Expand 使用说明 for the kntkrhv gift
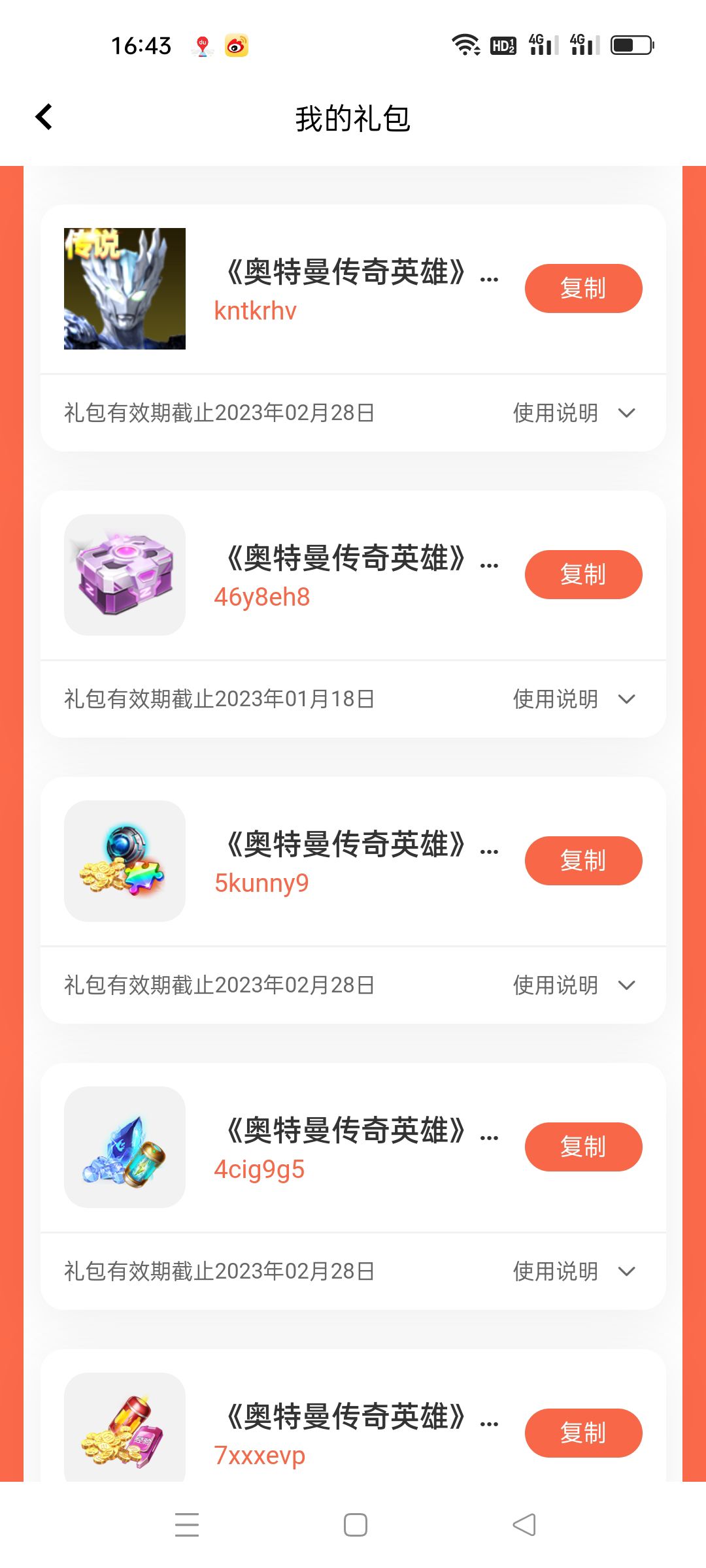The width and height of the screenshot is (706, 1568). [573, 413]
